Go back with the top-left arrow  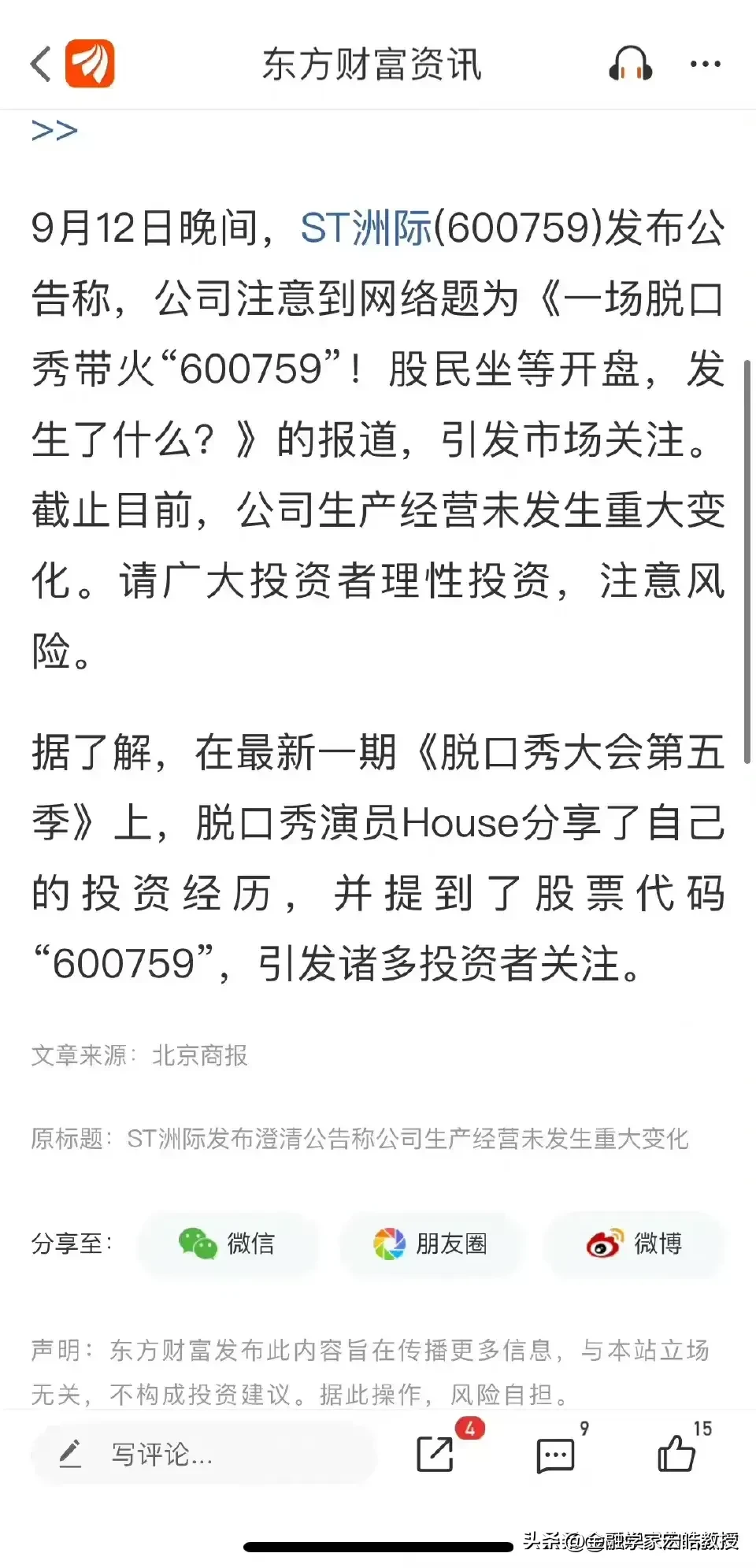tap(41, 64)
